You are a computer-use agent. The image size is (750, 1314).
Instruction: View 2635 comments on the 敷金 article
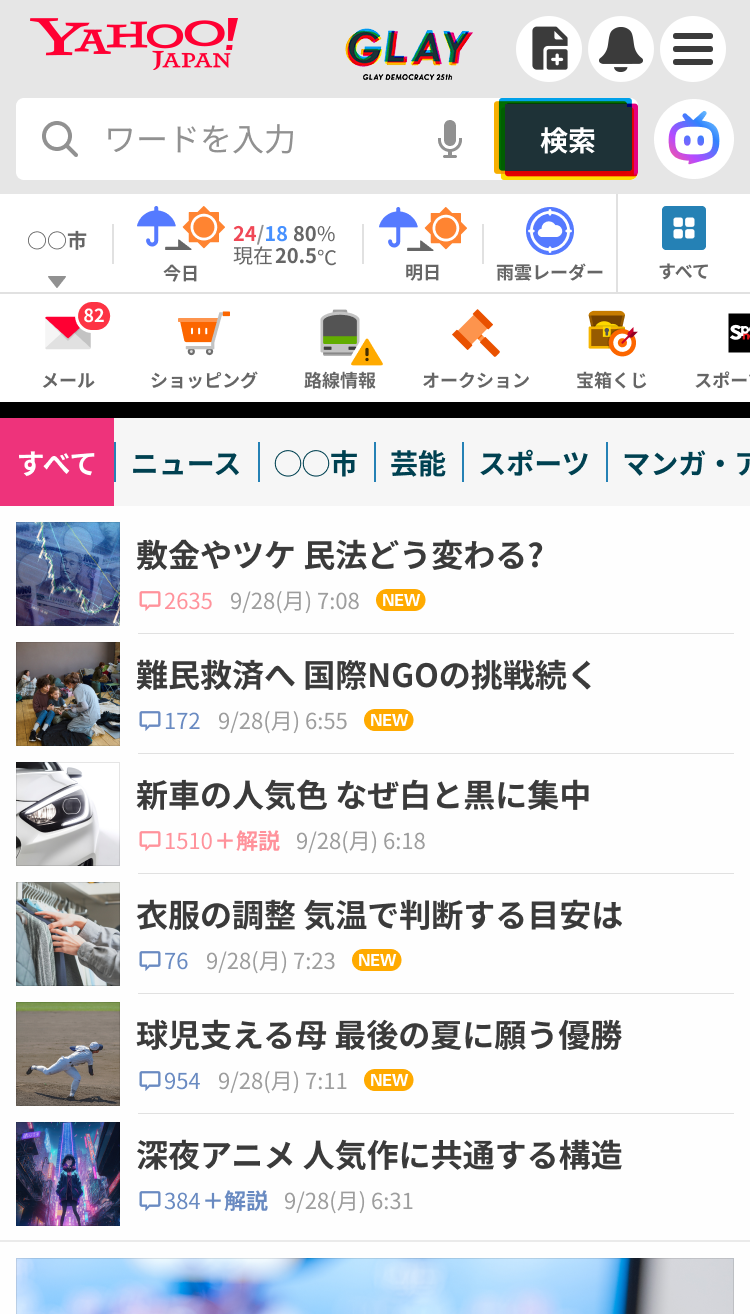[x=176, y=601]
